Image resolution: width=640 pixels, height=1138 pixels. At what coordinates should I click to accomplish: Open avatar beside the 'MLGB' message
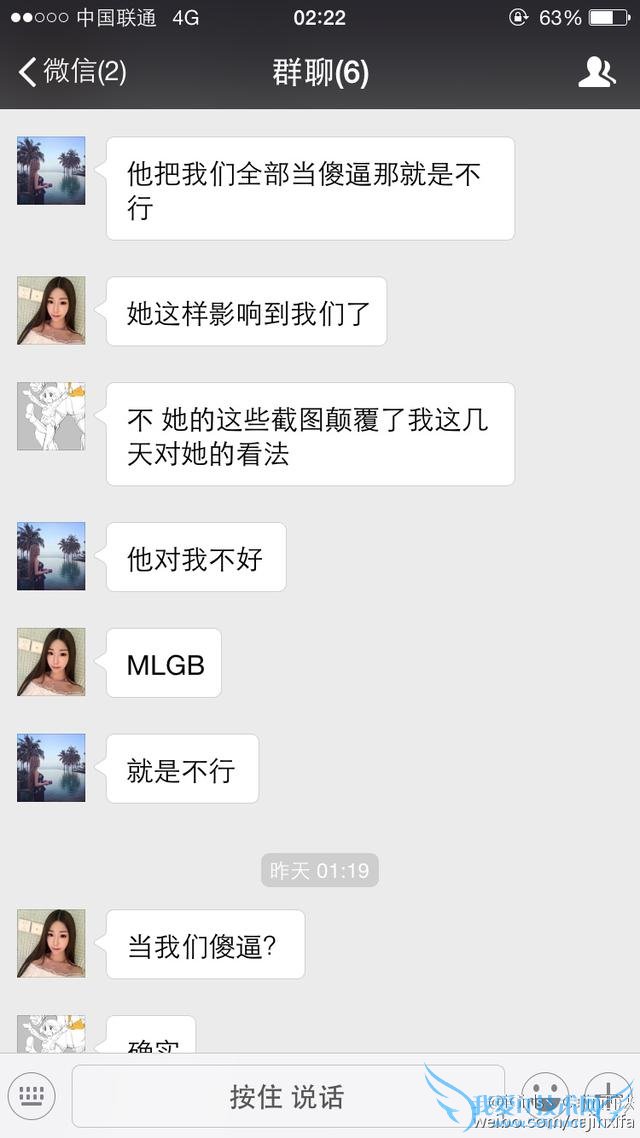[x=51, y=662]
